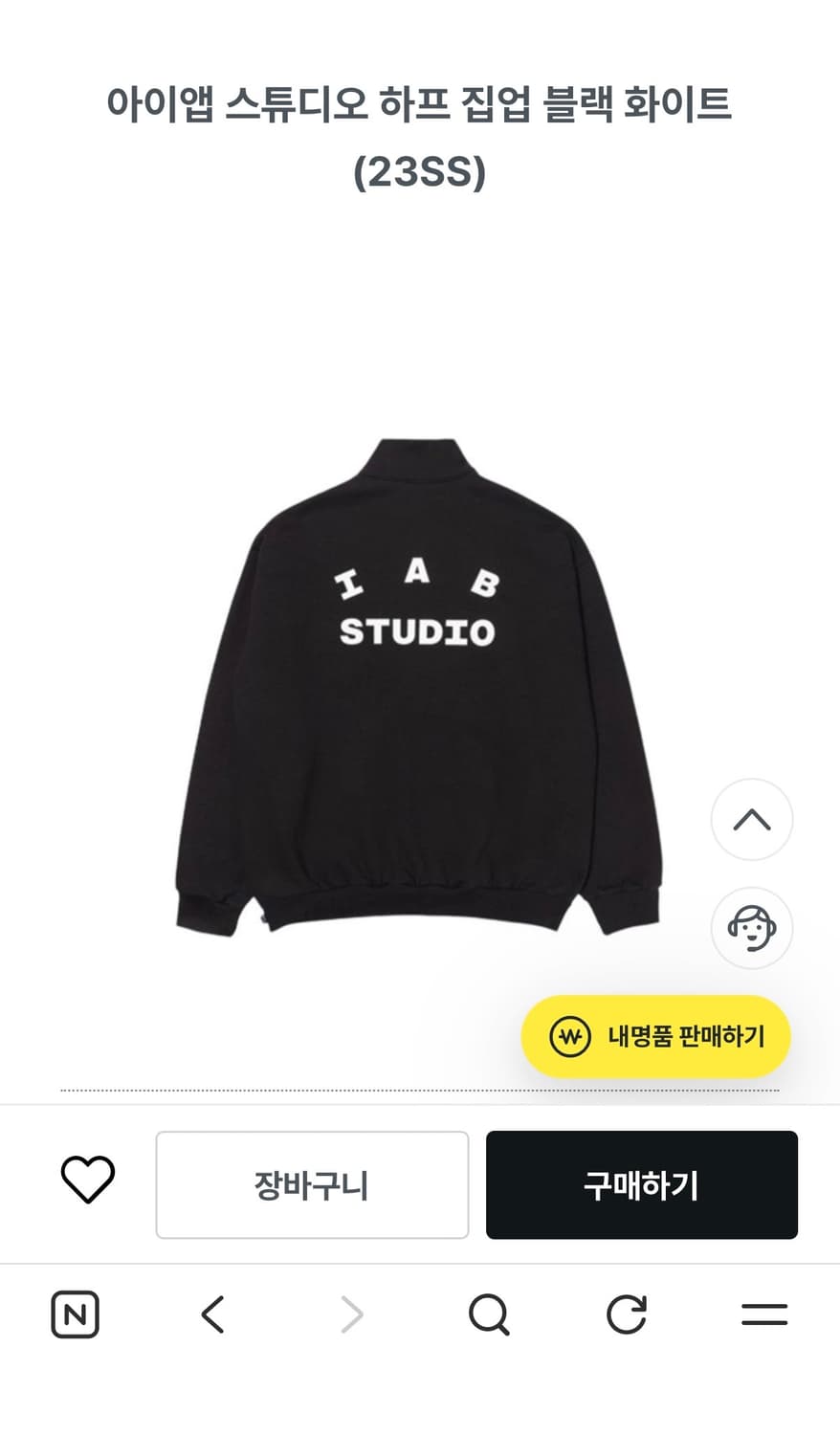Tap the bottom navigation bar area

[419, 1314]
